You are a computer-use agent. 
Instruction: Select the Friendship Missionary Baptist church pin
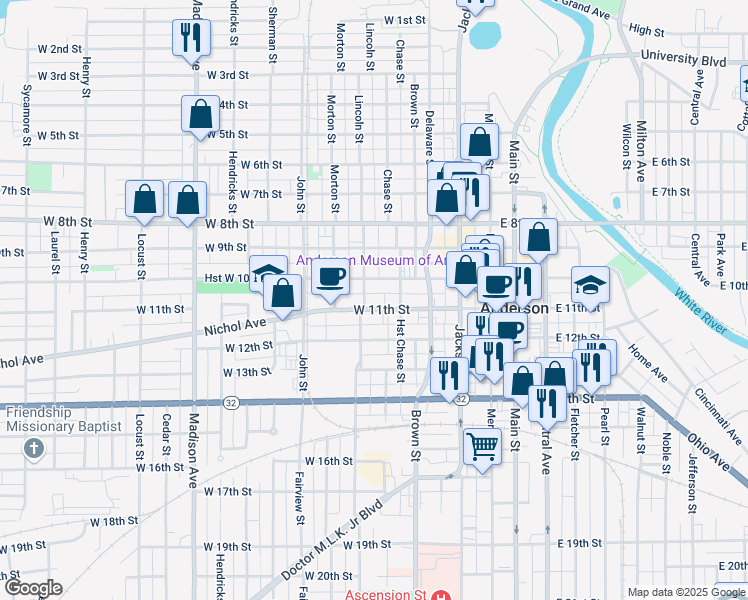pyautogui.click(x=34, y=449)
